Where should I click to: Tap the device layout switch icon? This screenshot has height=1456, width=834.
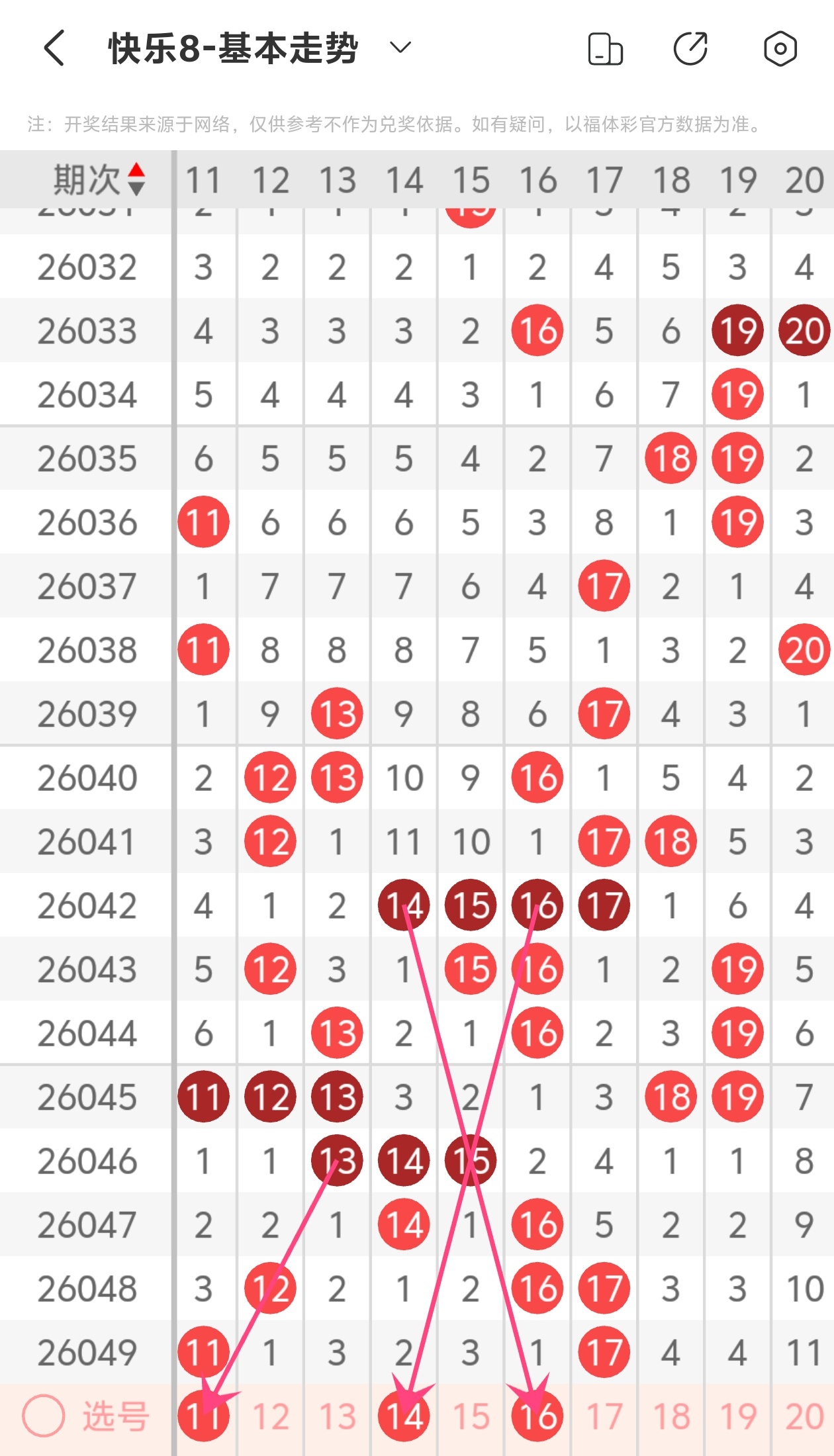[x=605, y=49]
